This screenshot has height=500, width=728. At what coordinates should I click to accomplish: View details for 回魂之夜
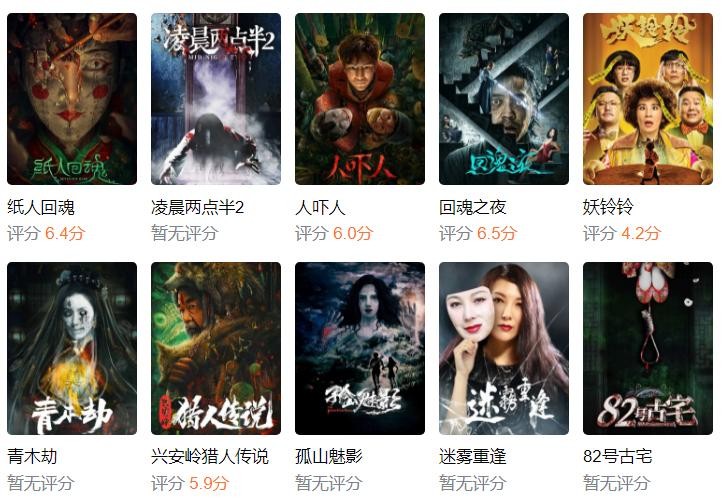(504, 99)
